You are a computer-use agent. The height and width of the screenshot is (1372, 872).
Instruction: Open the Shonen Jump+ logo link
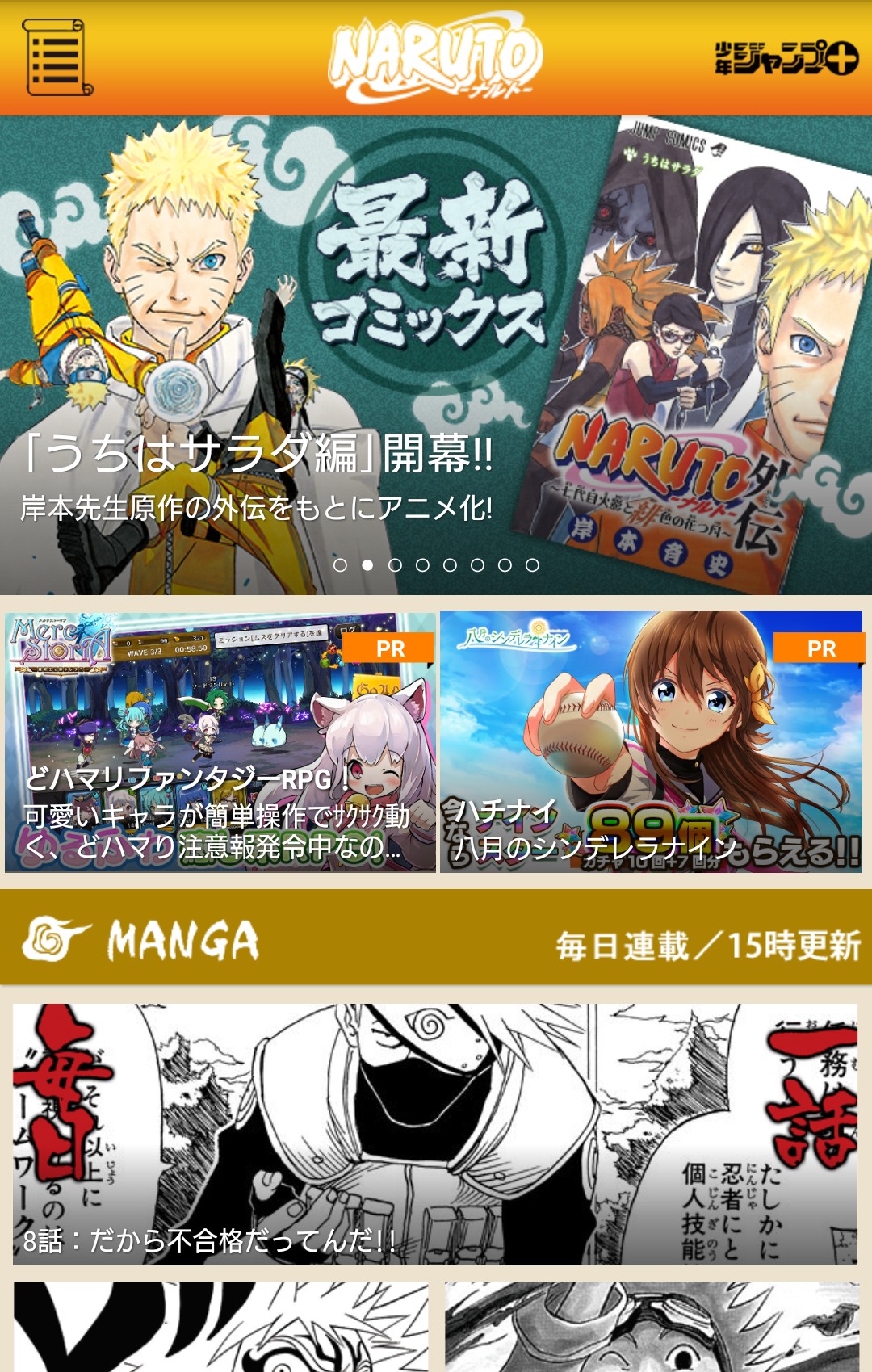click(x=786, y=57)
